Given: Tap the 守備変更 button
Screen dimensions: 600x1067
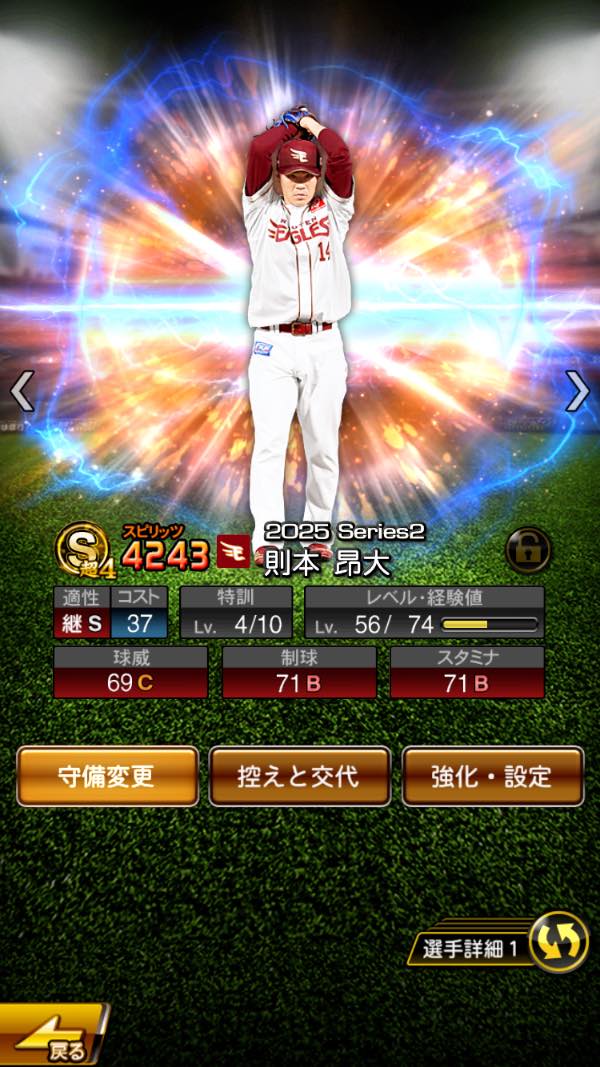Looking at the screenshot, I should coord(108,776).
